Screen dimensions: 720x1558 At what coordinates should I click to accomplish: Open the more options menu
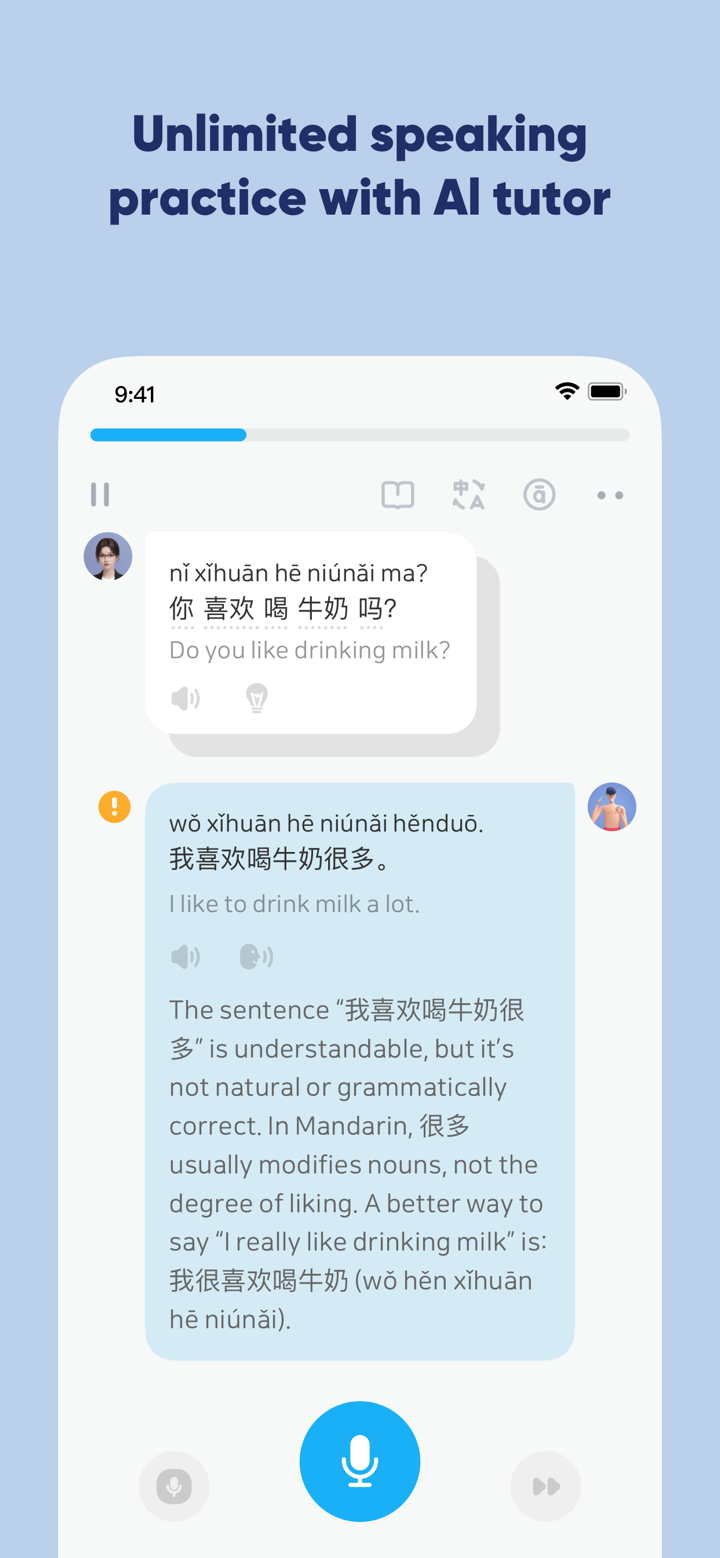coord(610,494)
